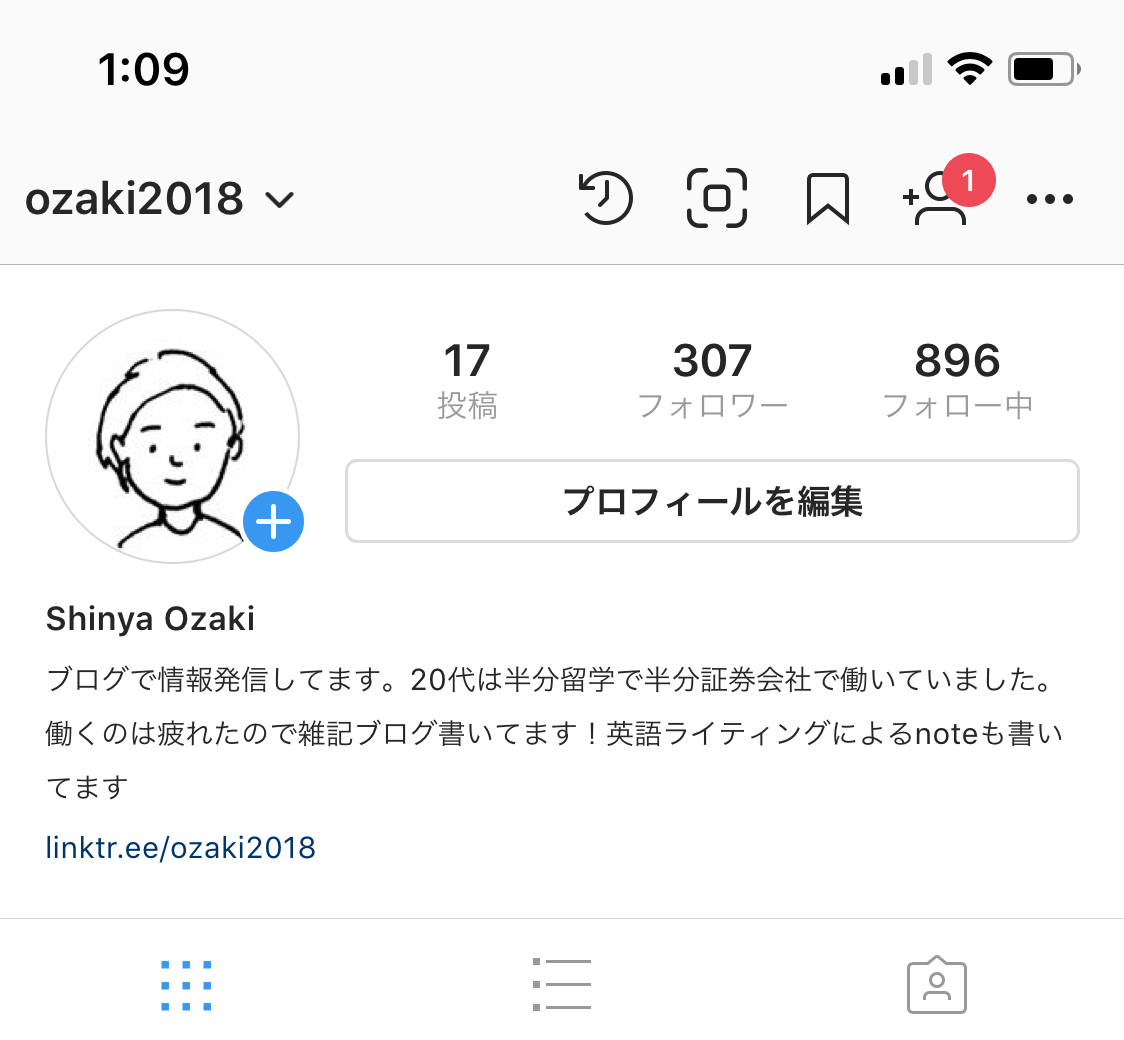Open saved posts bookmark
This screenshot has width=1124, height=1040.
coord(827,198)
